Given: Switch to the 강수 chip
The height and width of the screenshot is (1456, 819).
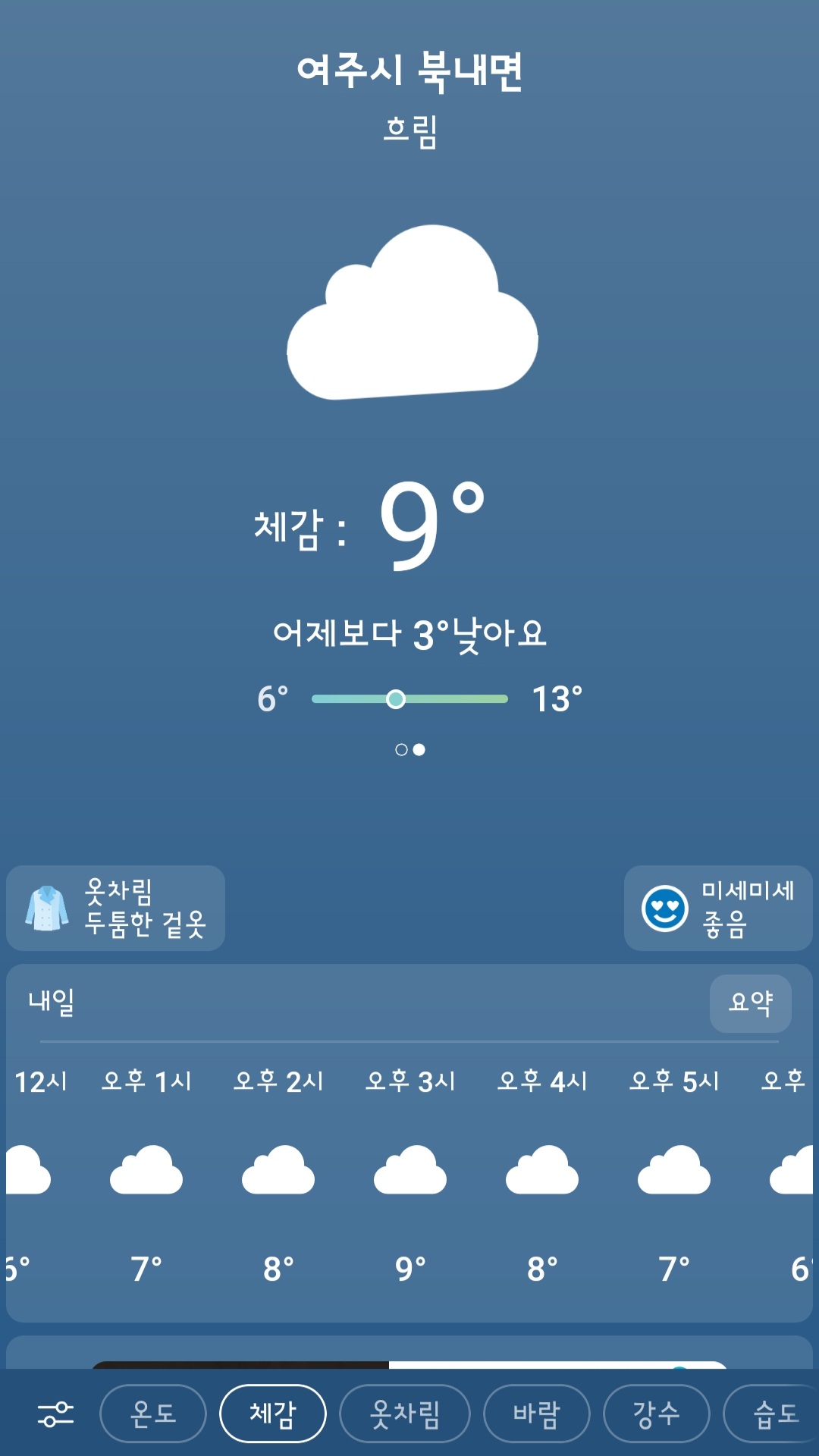Looking at the screenshot, I should point(656,1414).
